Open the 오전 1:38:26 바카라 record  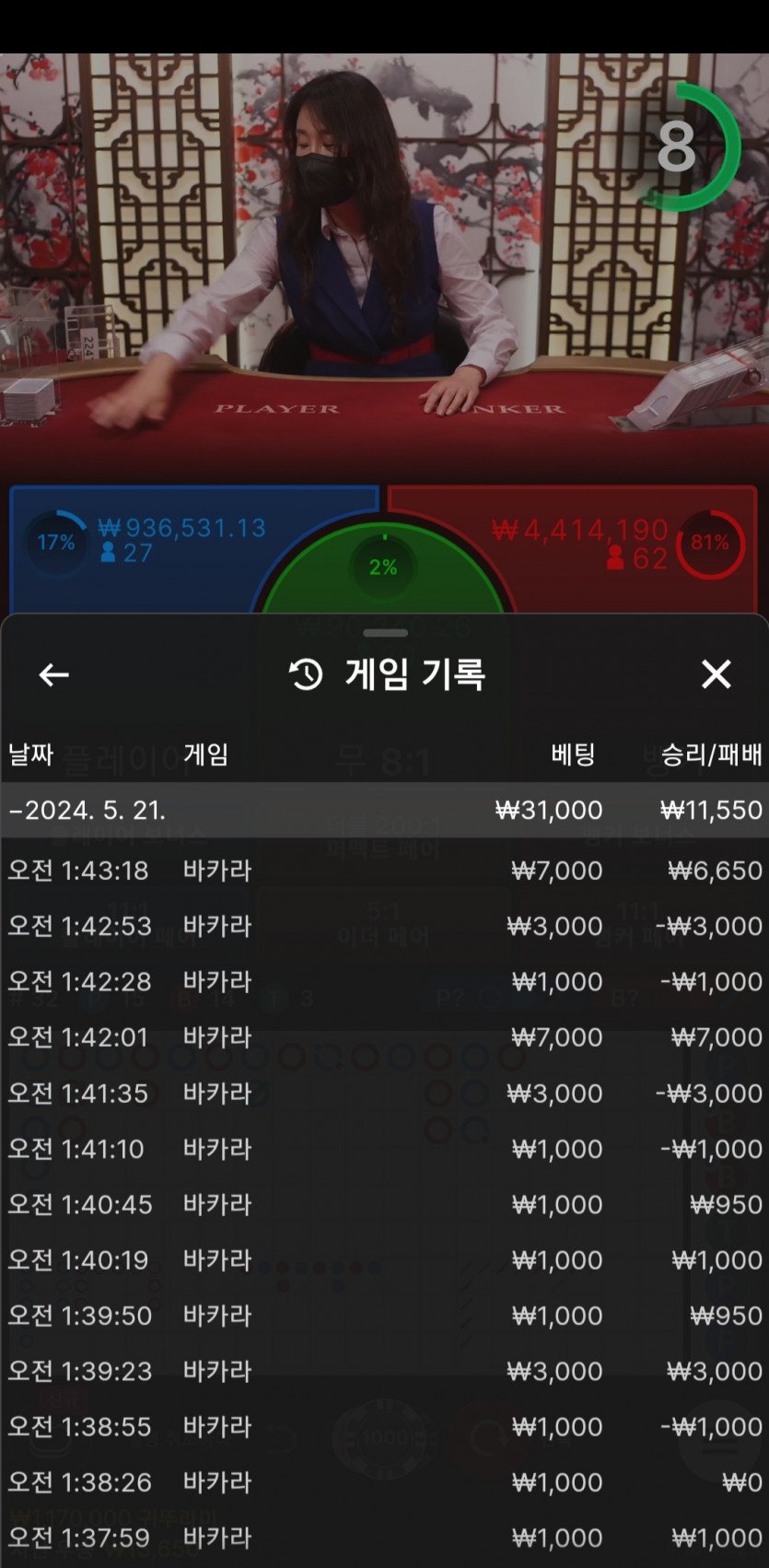[384, 1482]
